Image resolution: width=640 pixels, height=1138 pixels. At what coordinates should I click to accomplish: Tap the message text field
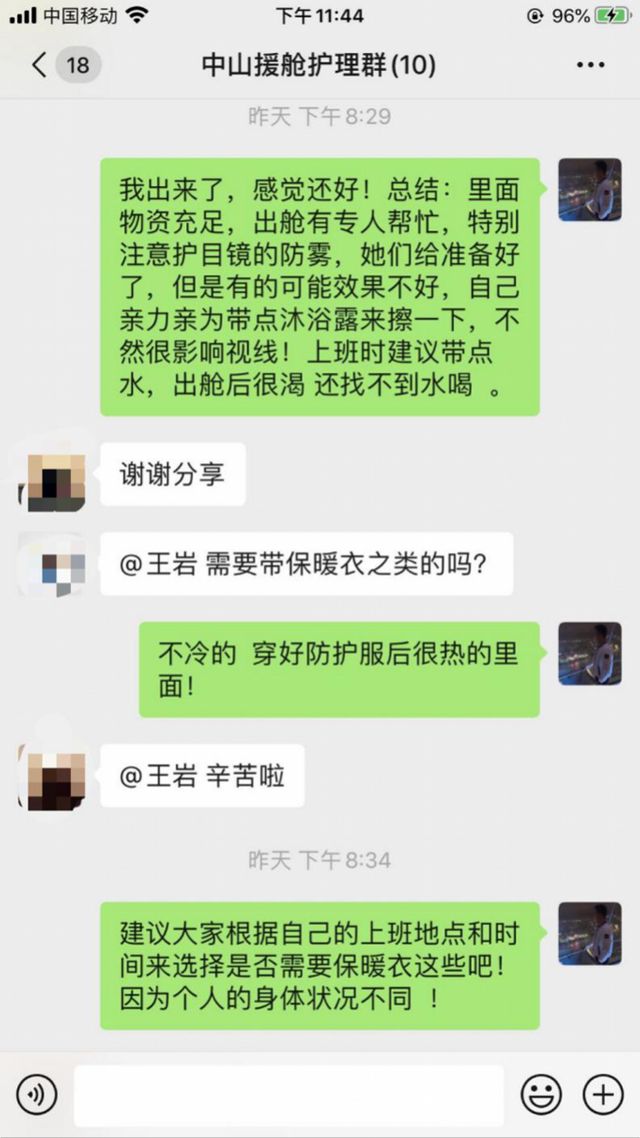pos(288,1096)
